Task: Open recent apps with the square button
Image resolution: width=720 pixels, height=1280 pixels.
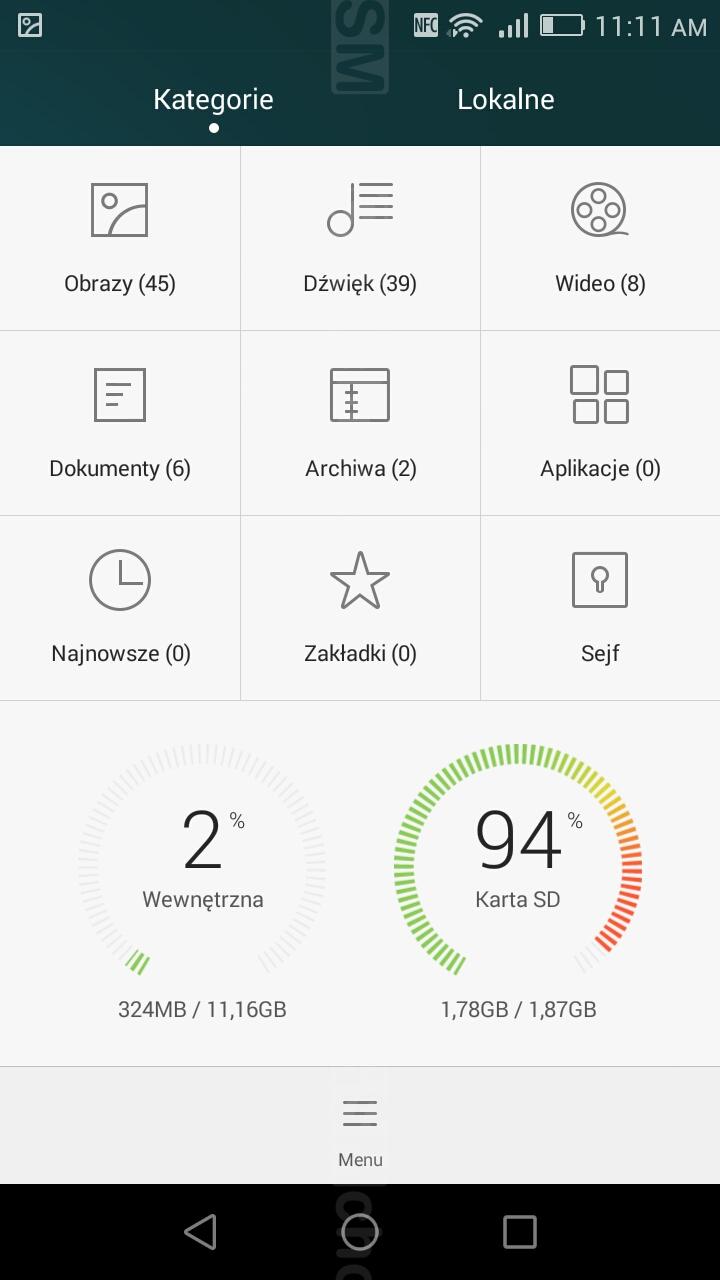Action: [x=519, y=1232]
